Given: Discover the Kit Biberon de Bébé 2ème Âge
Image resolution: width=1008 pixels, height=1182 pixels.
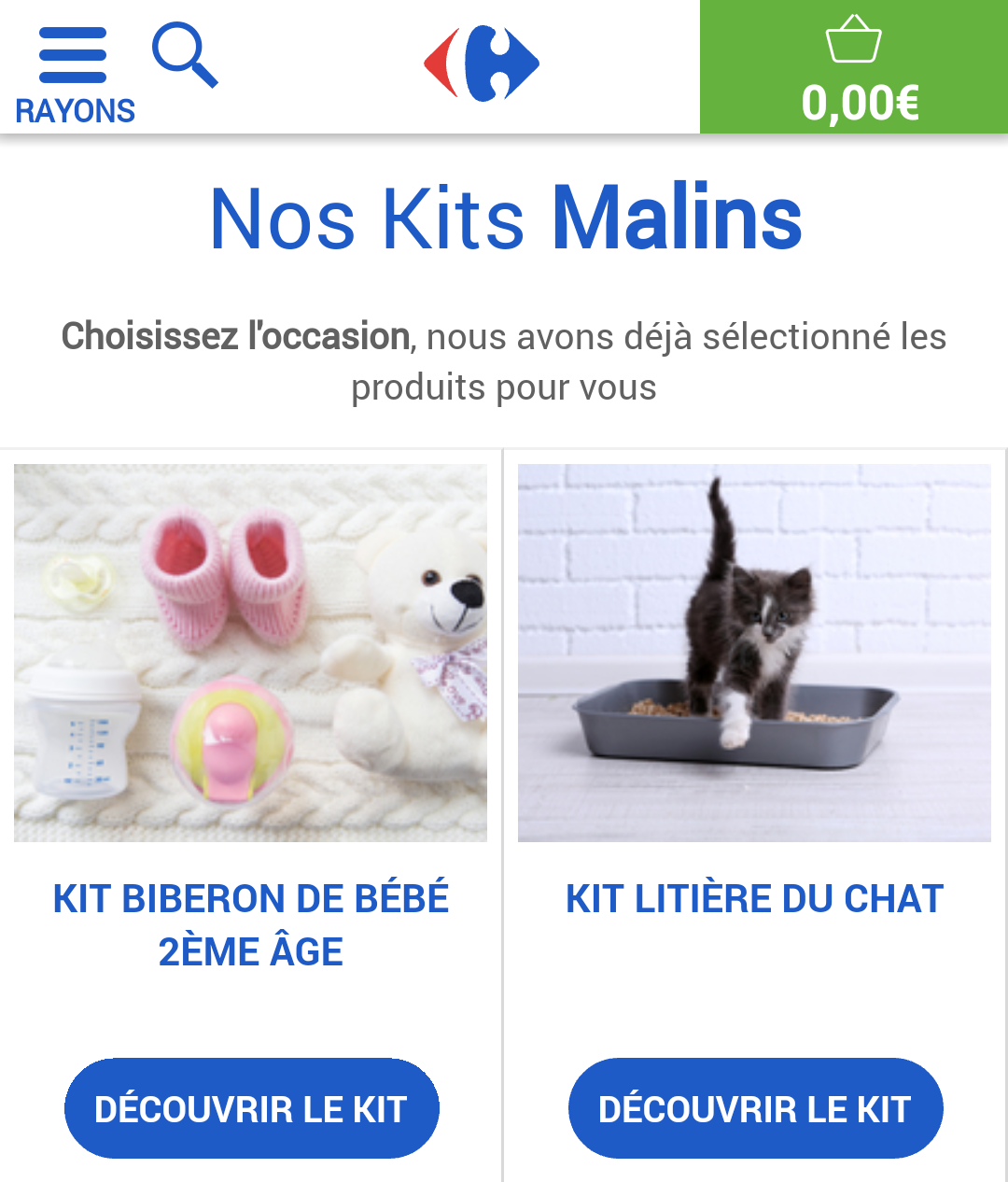Looking at the screenshot, I should [251, 1108].
